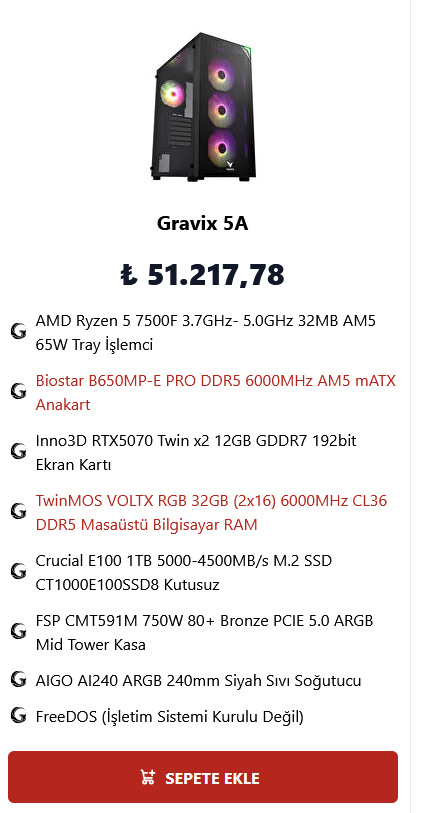Open the Gravix 5A product title
This screenshot has height=813, width=423.
(203, 223)
